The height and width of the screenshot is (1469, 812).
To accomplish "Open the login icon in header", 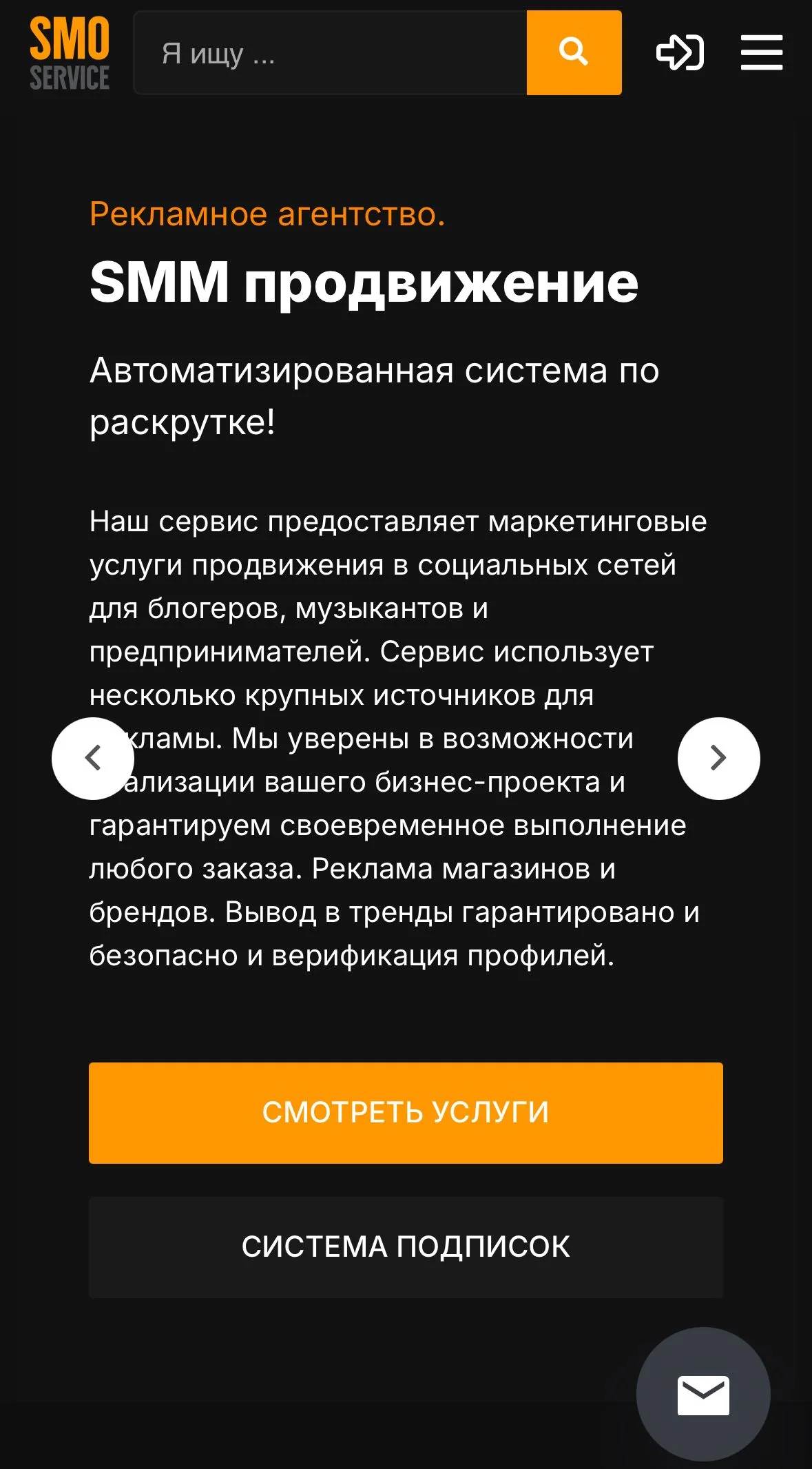I will click(680, 52).
